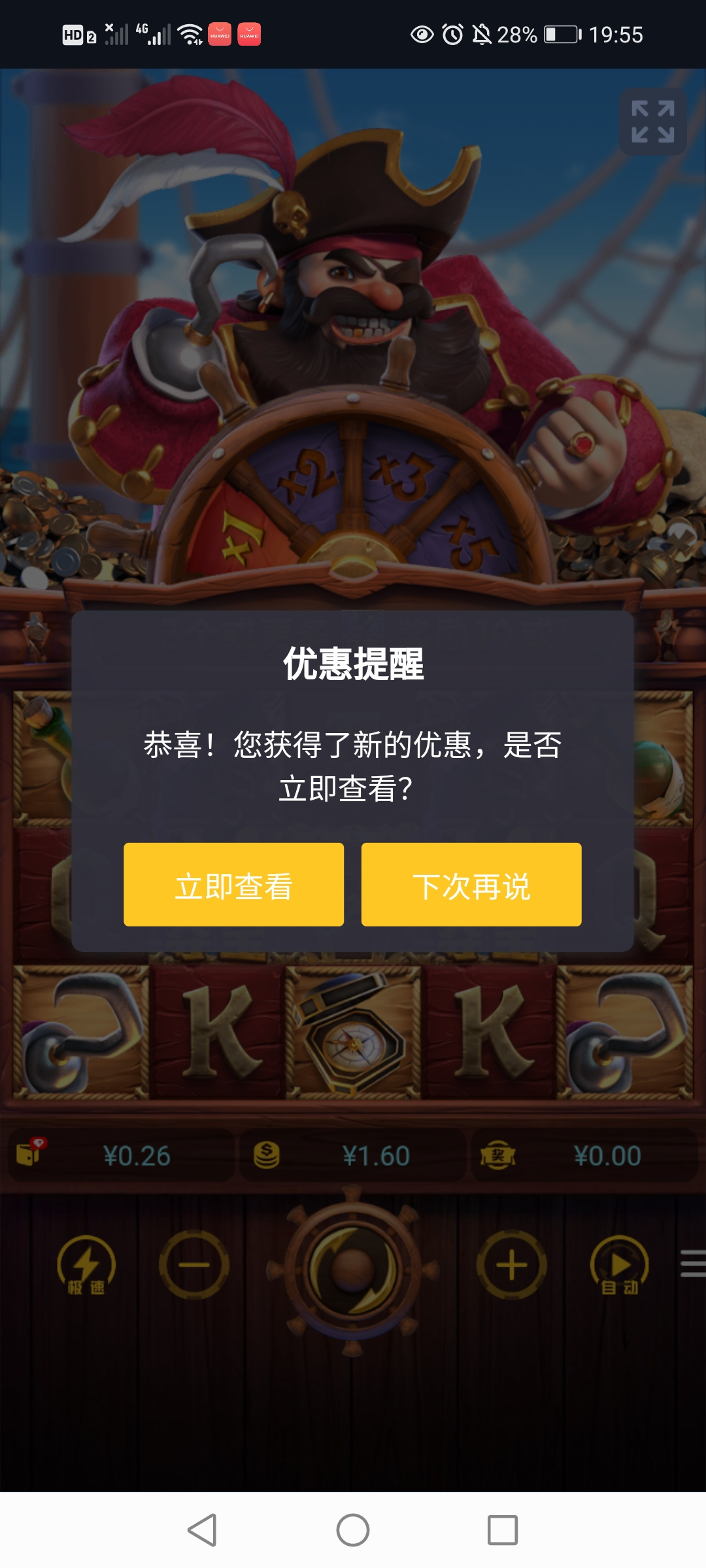Viewport: 706px width, 1568px height.
Task: Tap the 立即查看 button
Action: pos(233,885)
